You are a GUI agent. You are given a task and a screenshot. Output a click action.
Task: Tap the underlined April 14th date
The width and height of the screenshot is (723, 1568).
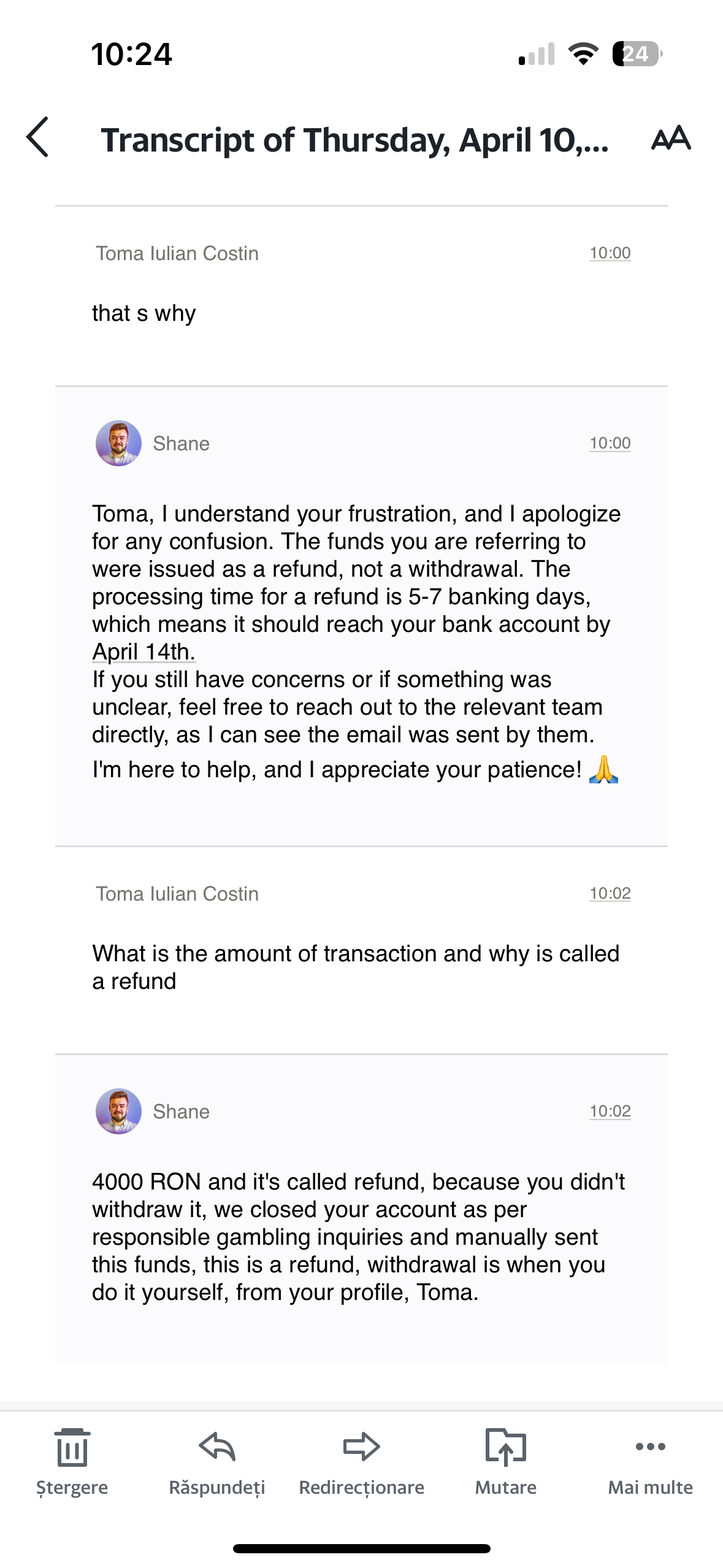[x=143, y=652]
